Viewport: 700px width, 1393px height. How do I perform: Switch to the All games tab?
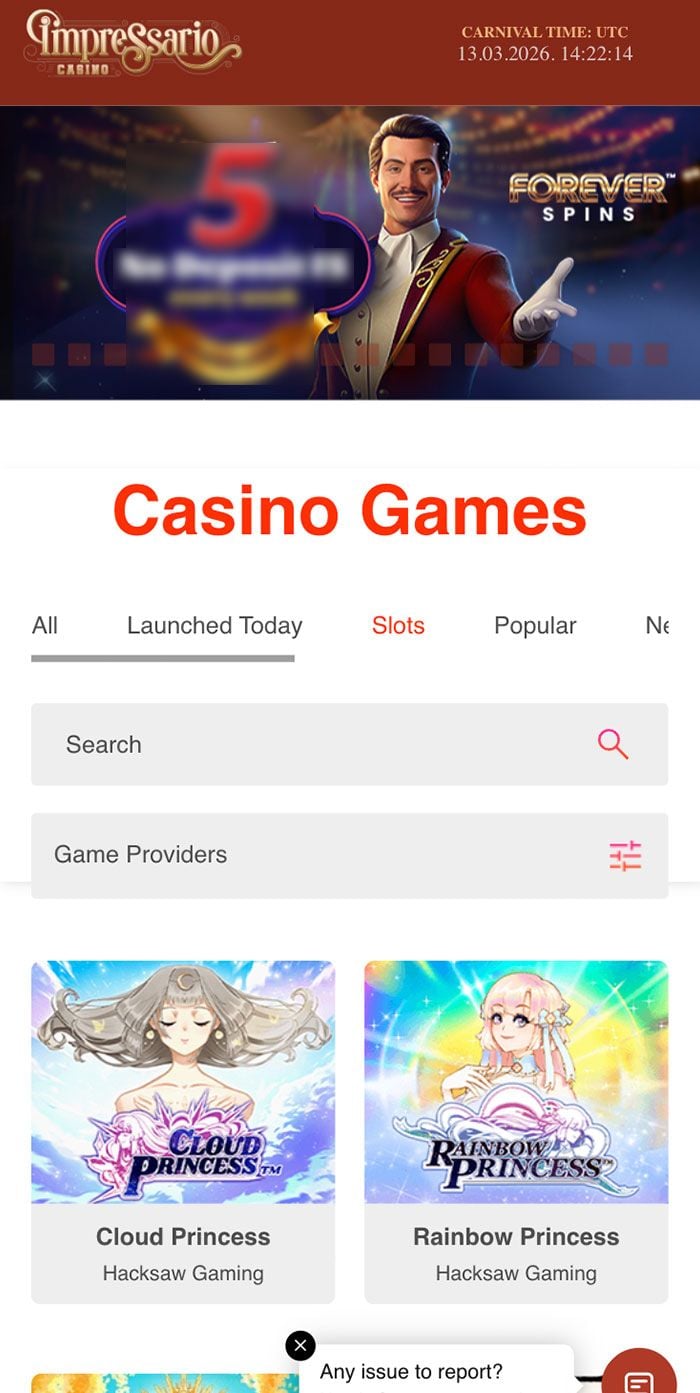pos(45,626)
